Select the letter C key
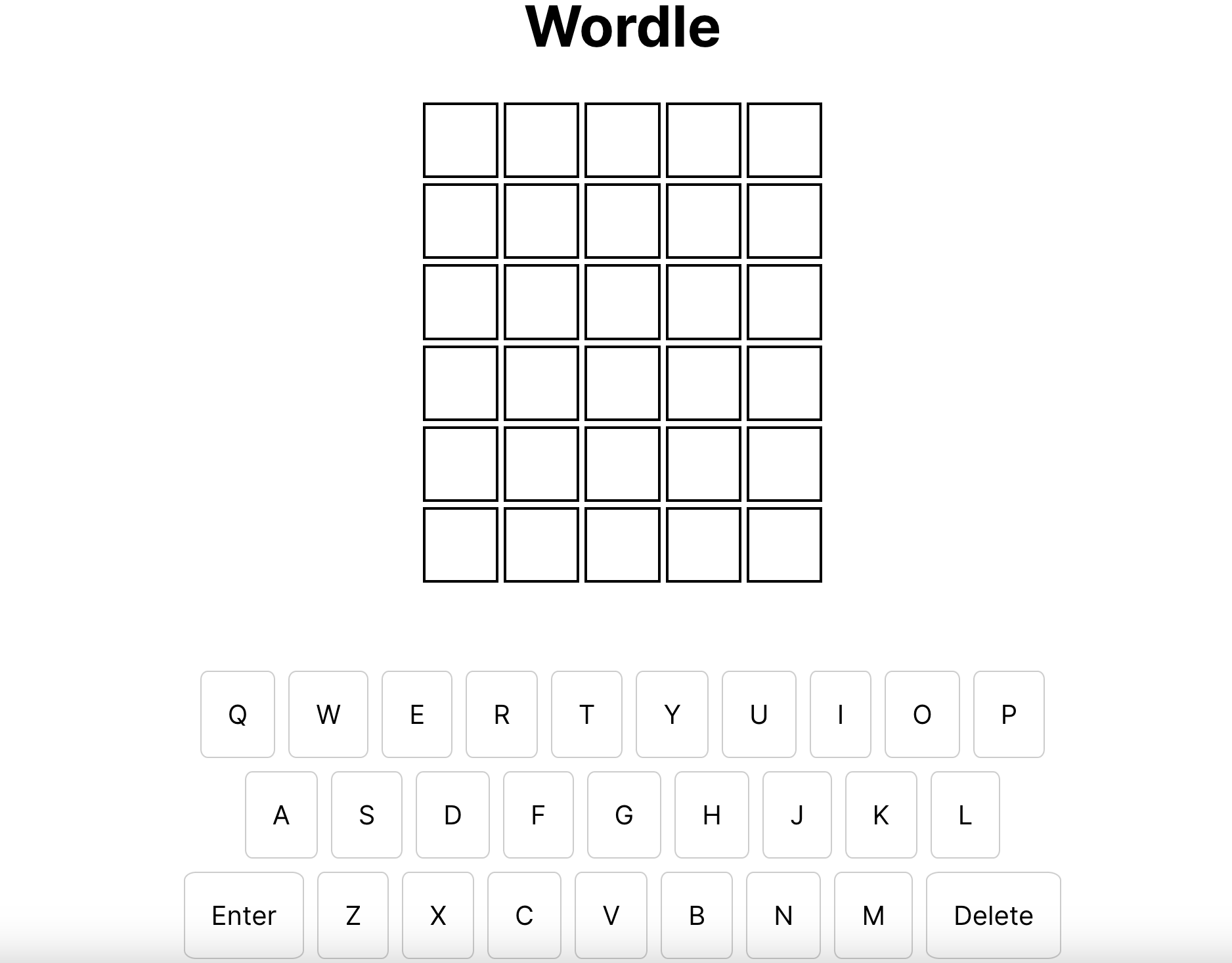The image size is (1232, 963). [x=524, y=915]
